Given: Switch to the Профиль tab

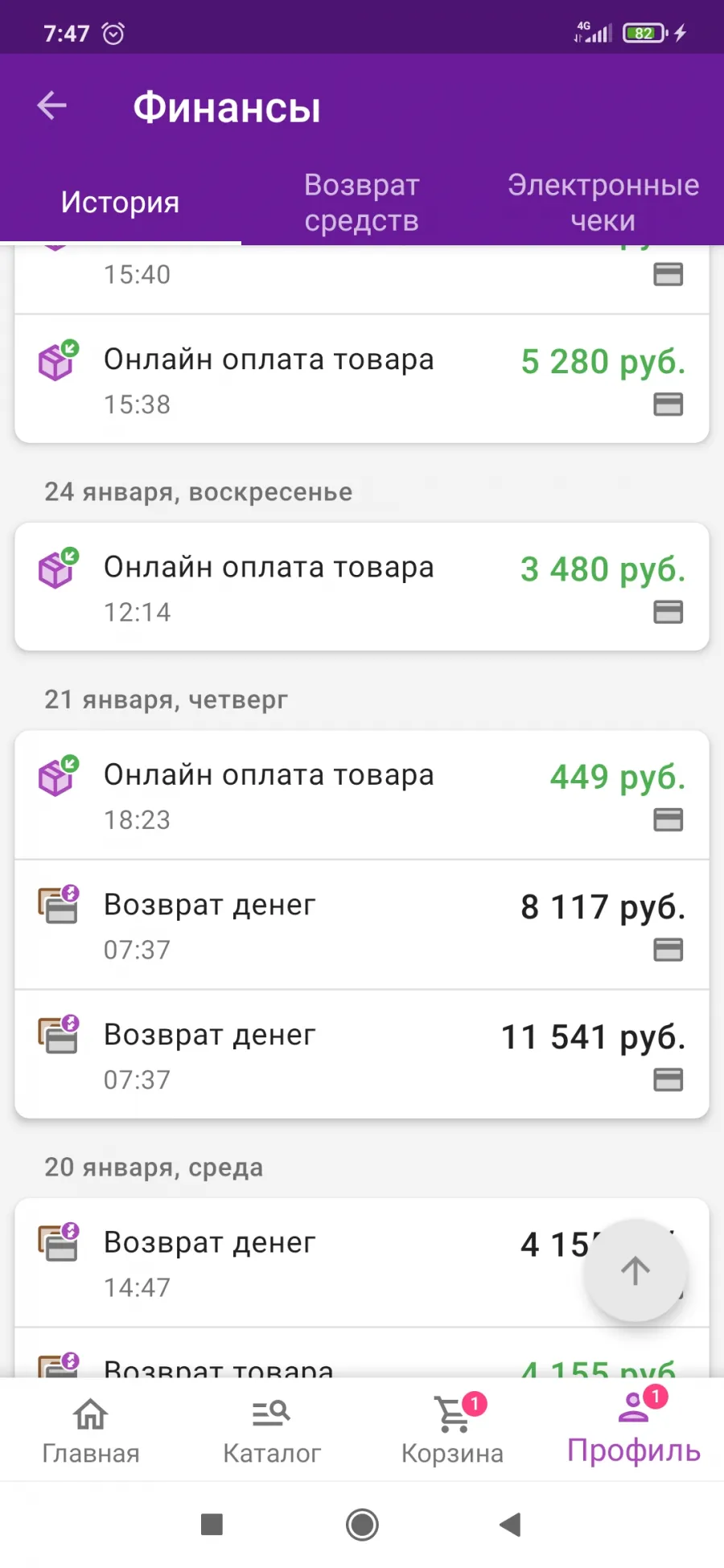Looking at the screenshot, I should [x=634, y=1430].
